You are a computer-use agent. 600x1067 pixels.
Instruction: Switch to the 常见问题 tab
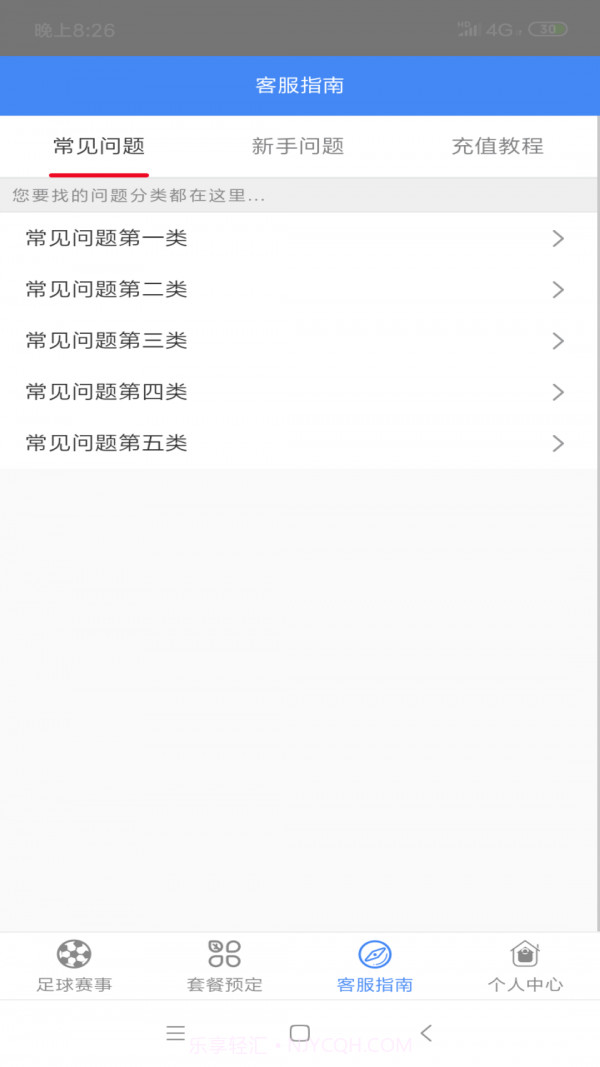click(x=99, y=146)
